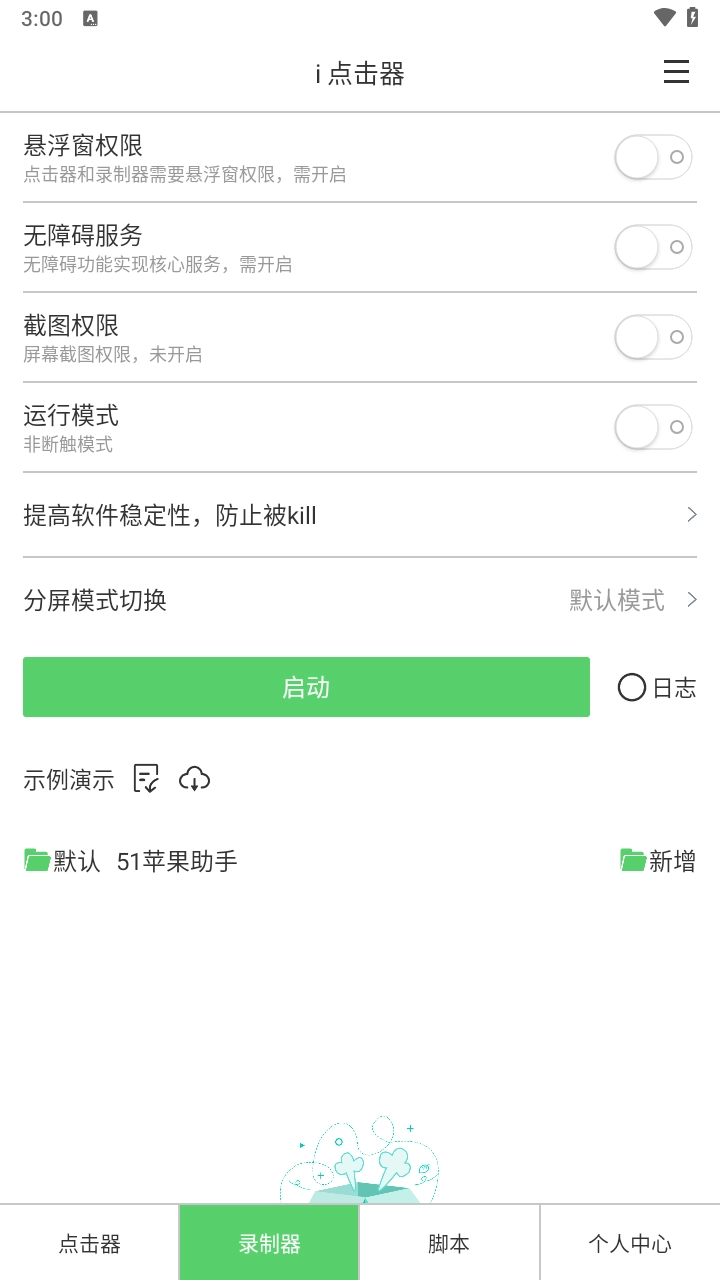Click the keyboard icon in the status bar

[x=91, y=18]
